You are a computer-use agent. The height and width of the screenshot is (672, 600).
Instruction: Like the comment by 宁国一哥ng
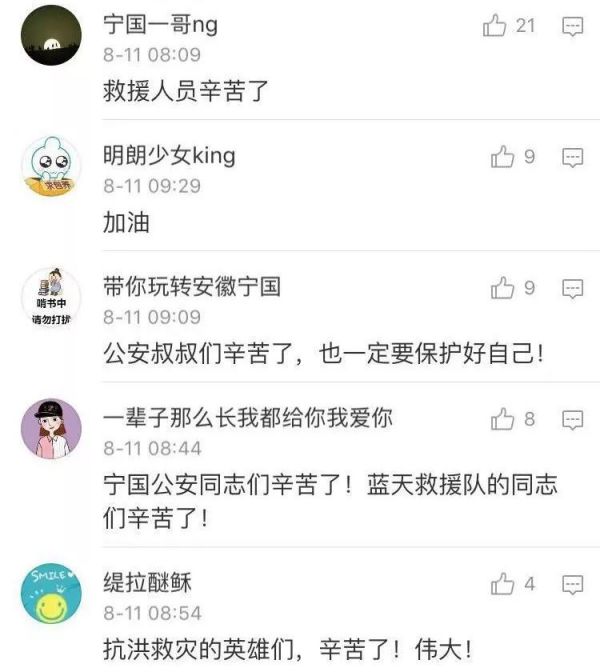pyautogui.click(x=495, y=26)
